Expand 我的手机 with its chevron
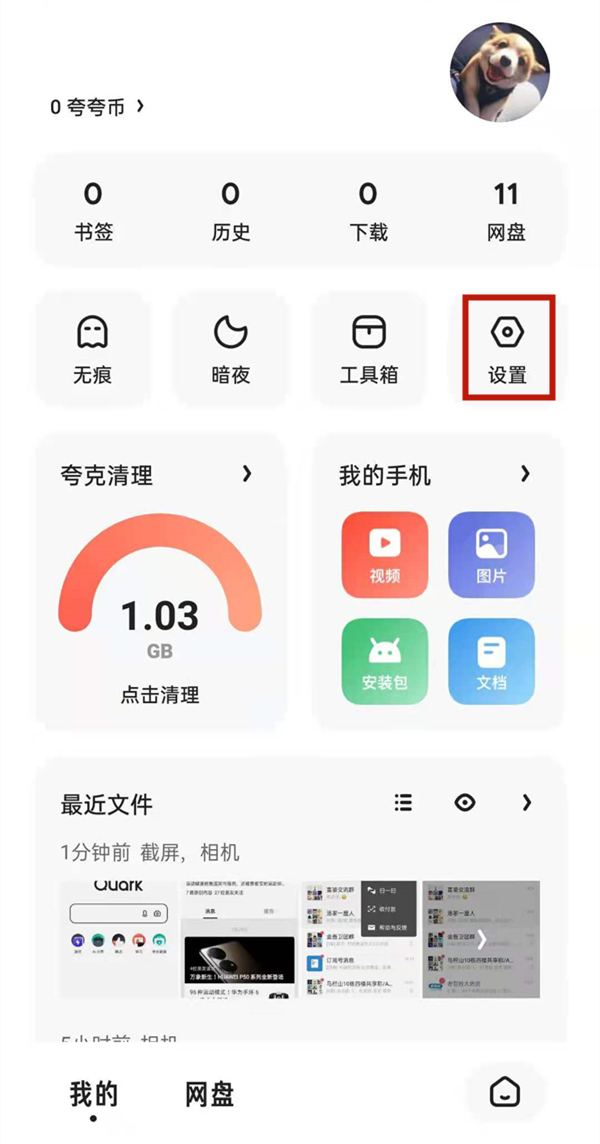Image resolution: width=600 pixels, height=1144 pixels. [525, 474]
